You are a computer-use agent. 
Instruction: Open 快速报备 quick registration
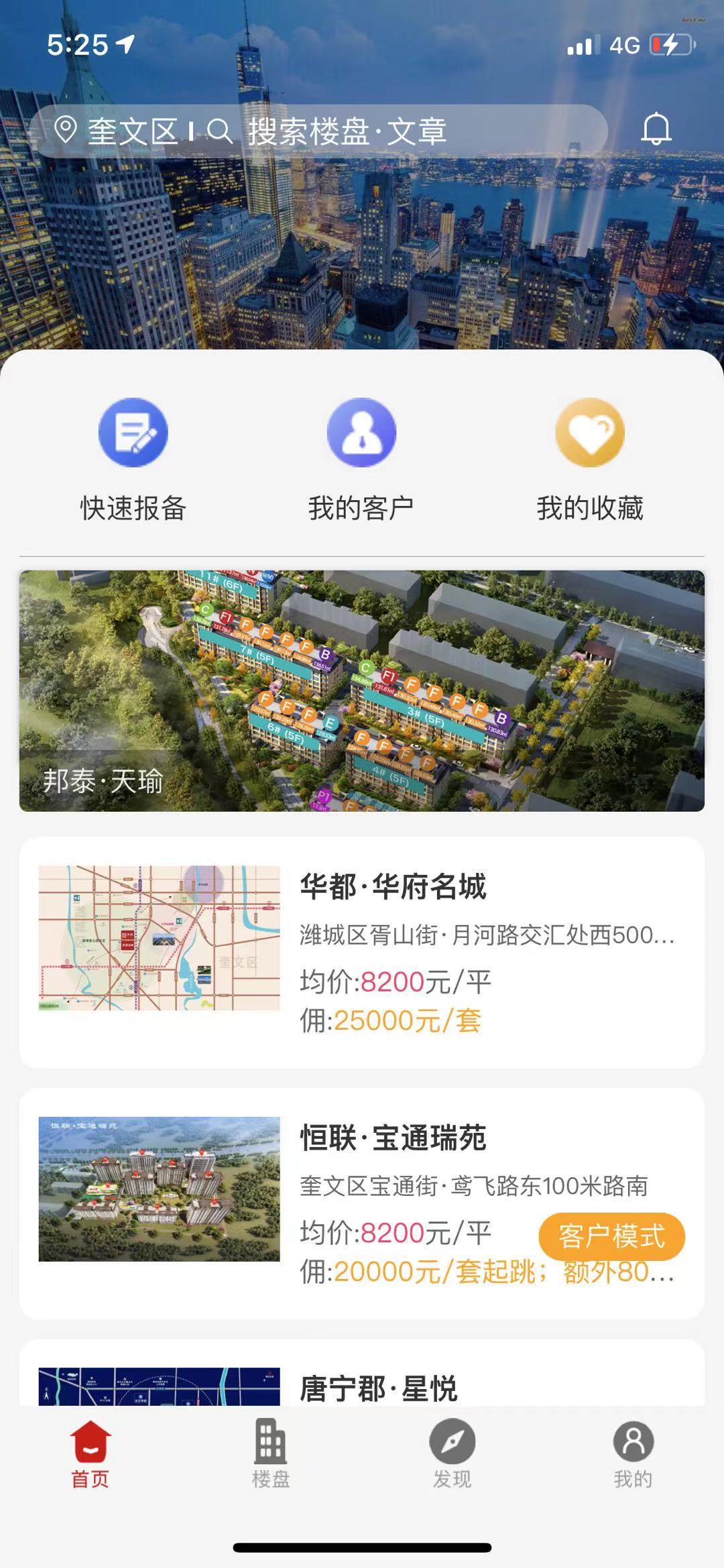[x=133, y=459]
